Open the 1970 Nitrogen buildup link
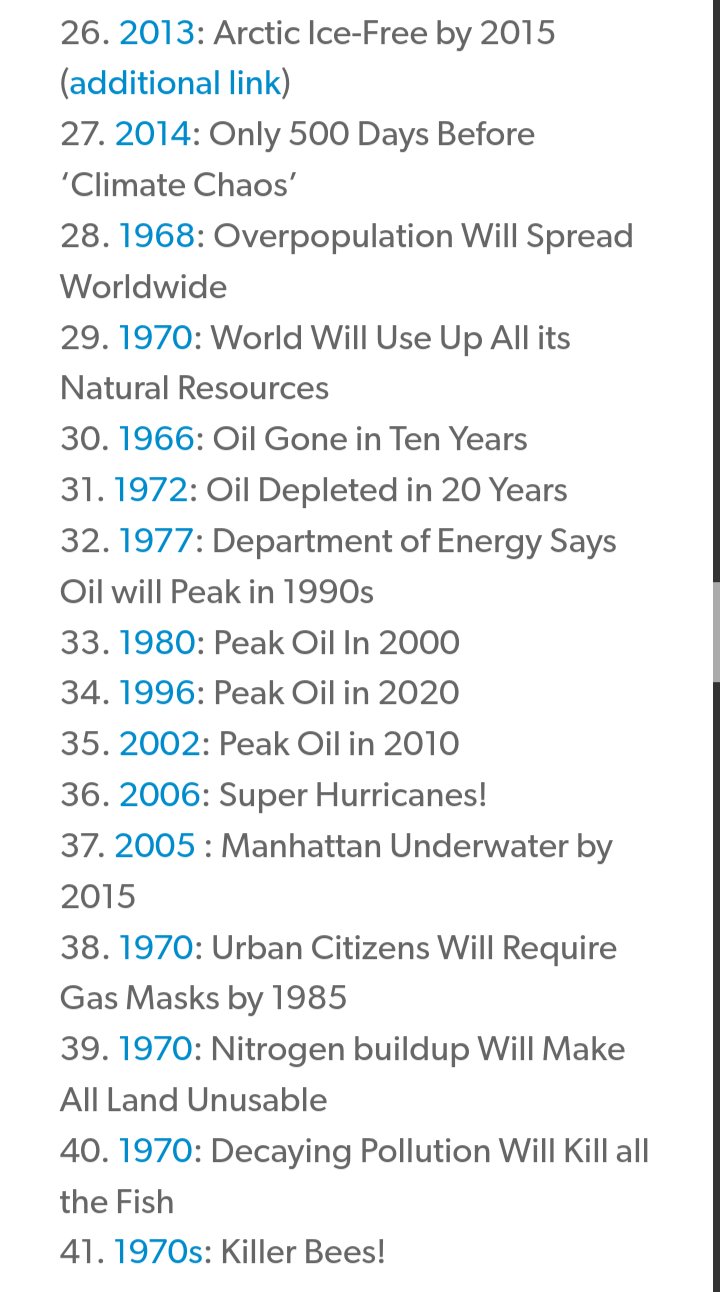 [155, 1049]
